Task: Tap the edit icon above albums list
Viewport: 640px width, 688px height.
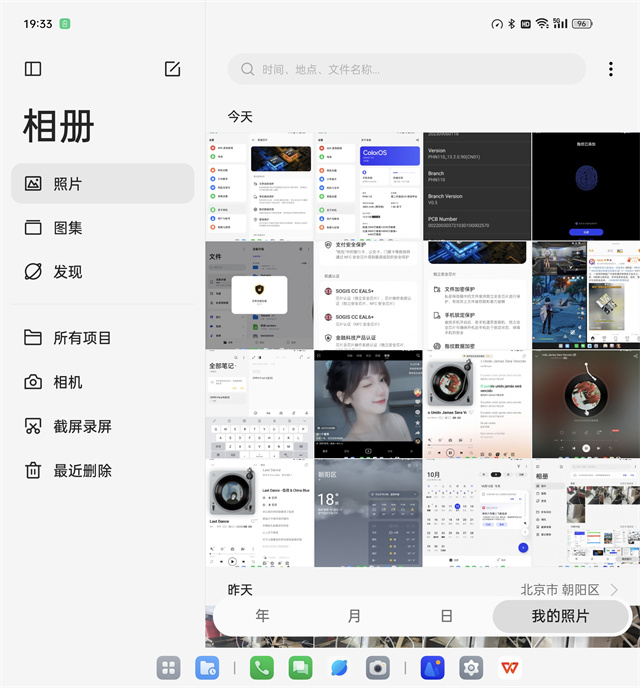Action: [172, 69]
